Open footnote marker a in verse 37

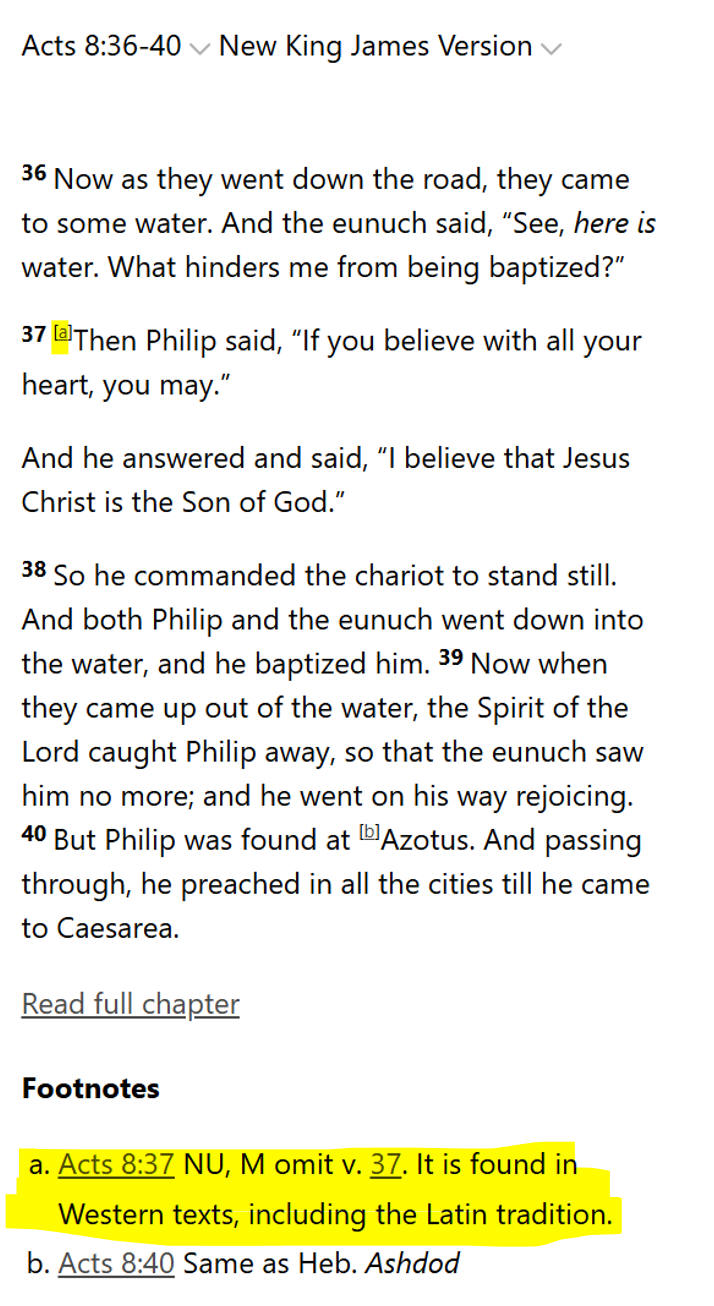point(62,333)
